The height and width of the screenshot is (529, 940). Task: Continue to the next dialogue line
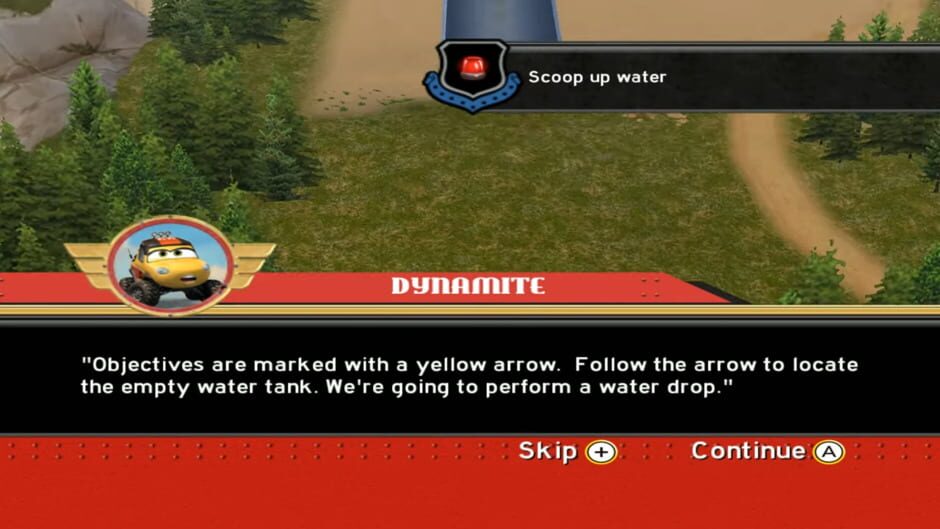767,452
